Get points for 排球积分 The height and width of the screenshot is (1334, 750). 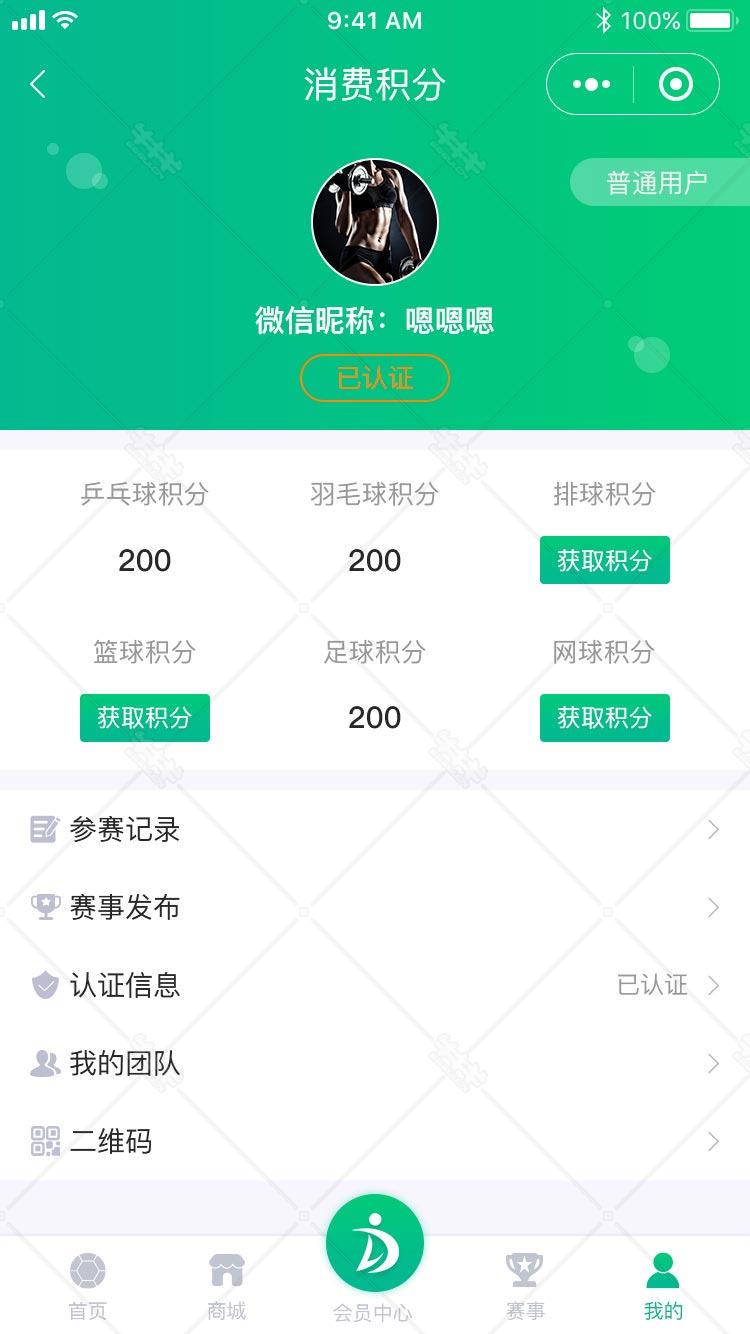(605, 560)
